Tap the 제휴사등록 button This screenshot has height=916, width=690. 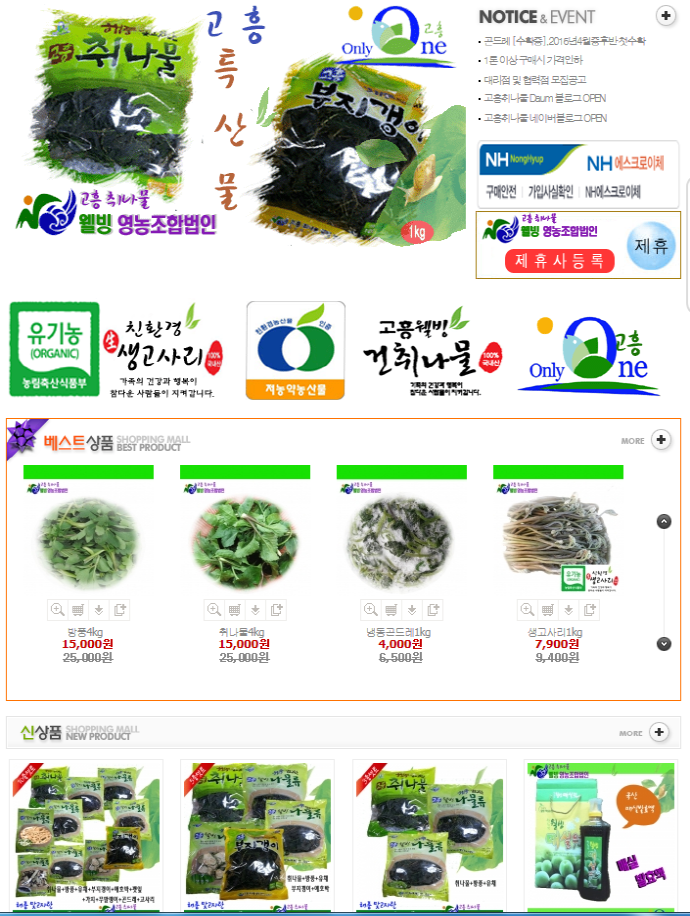coord(559,261)
